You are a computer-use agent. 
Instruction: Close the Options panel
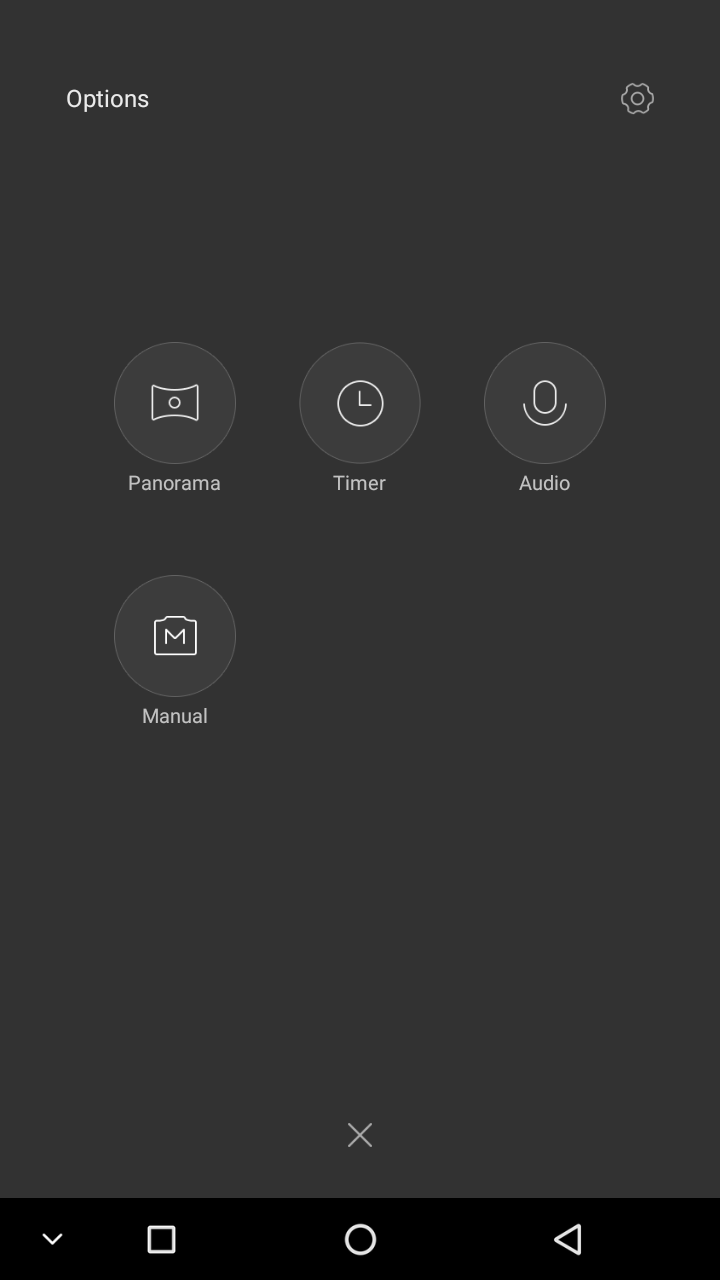tap(360, 1135)
